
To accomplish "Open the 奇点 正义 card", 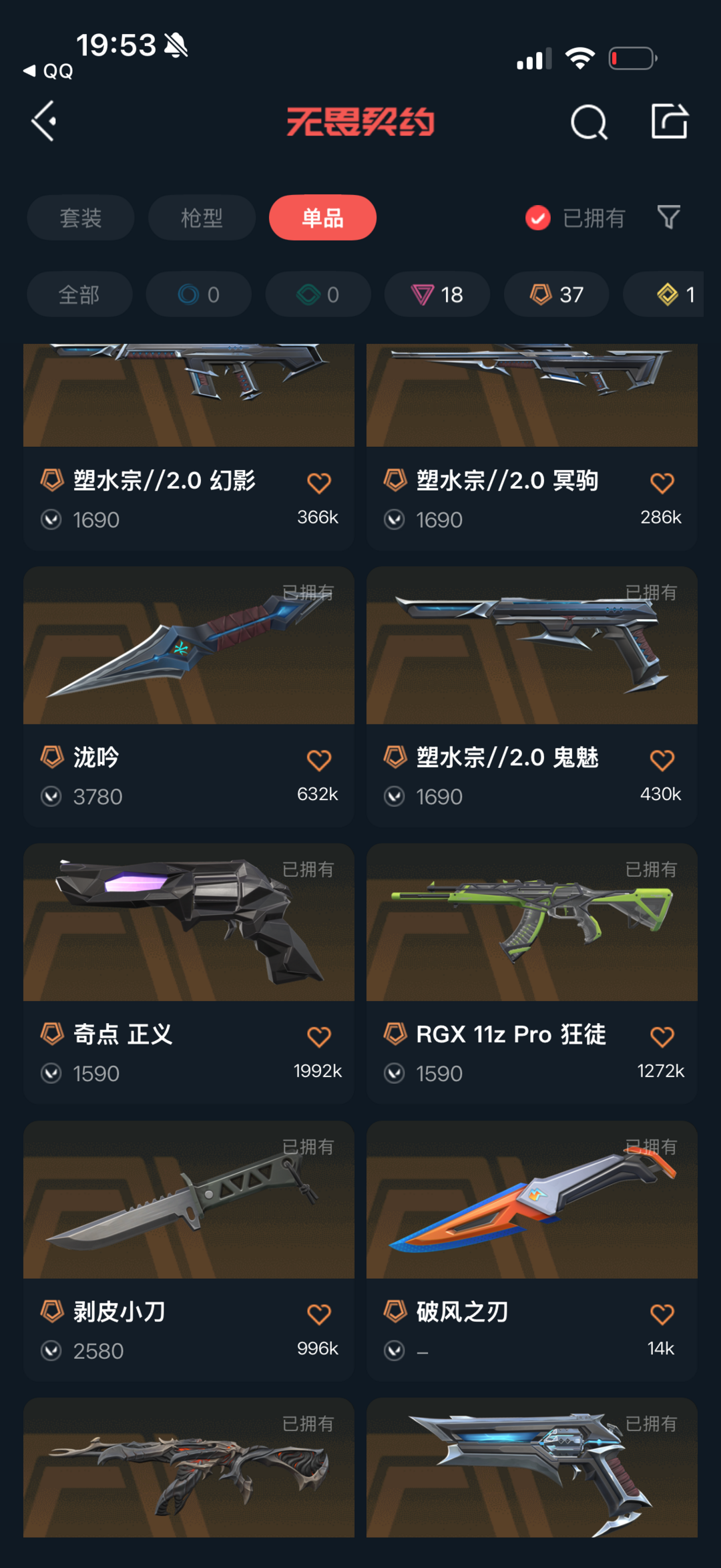I will [189, 974].
